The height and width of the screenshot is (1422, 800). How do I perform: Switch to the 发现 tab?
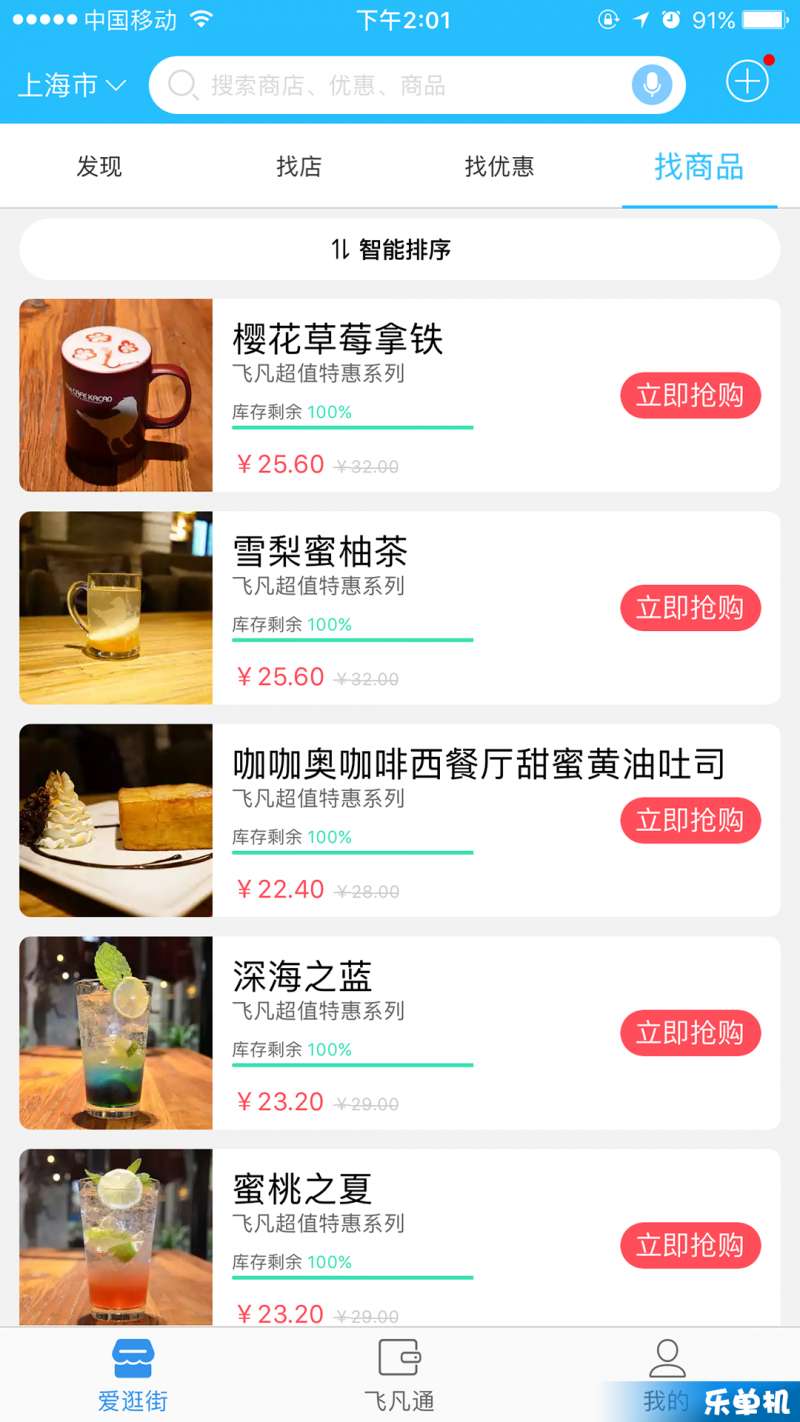[x=99, y=166]
